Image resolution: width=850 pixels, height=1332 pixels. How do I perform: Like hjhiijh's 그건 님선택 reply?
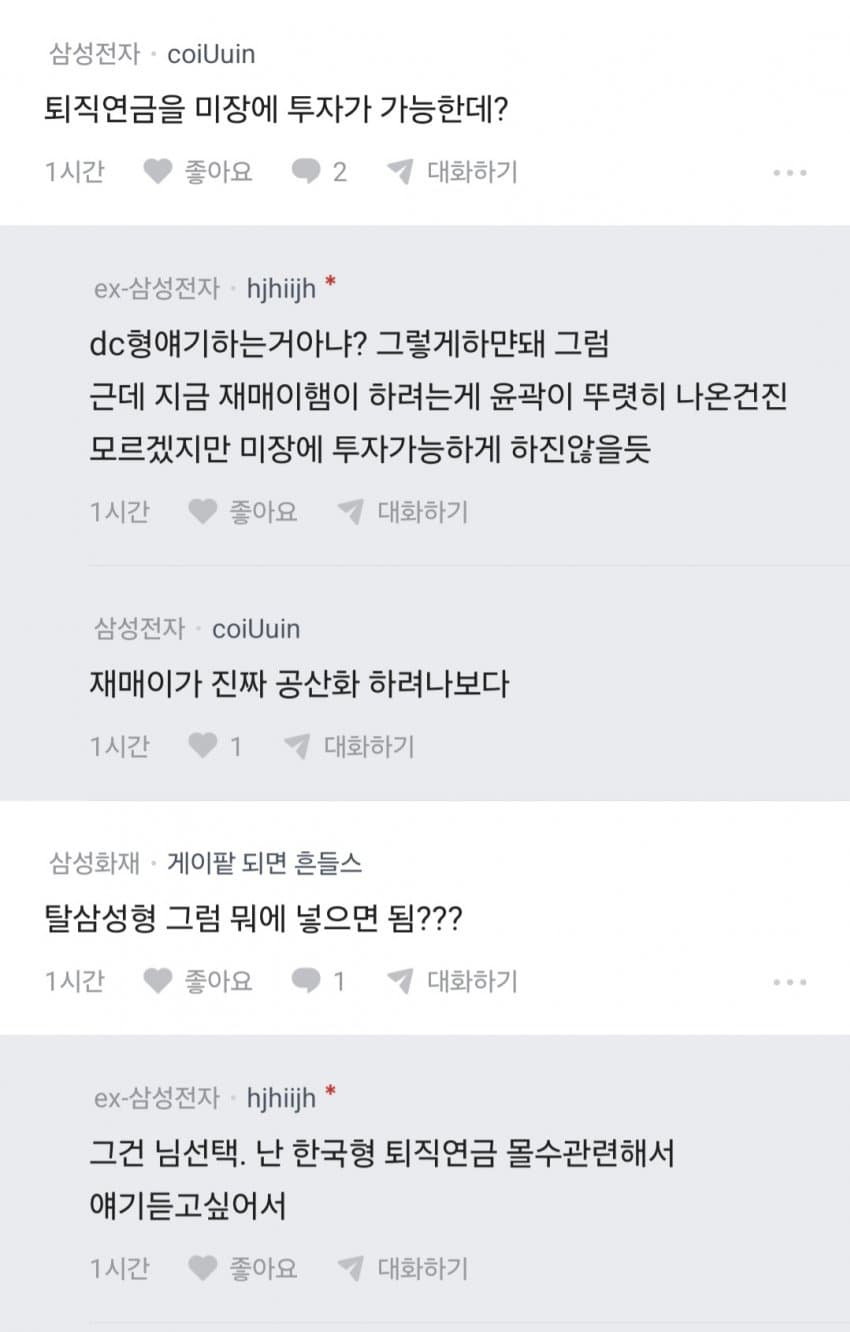click(243, 1269)
